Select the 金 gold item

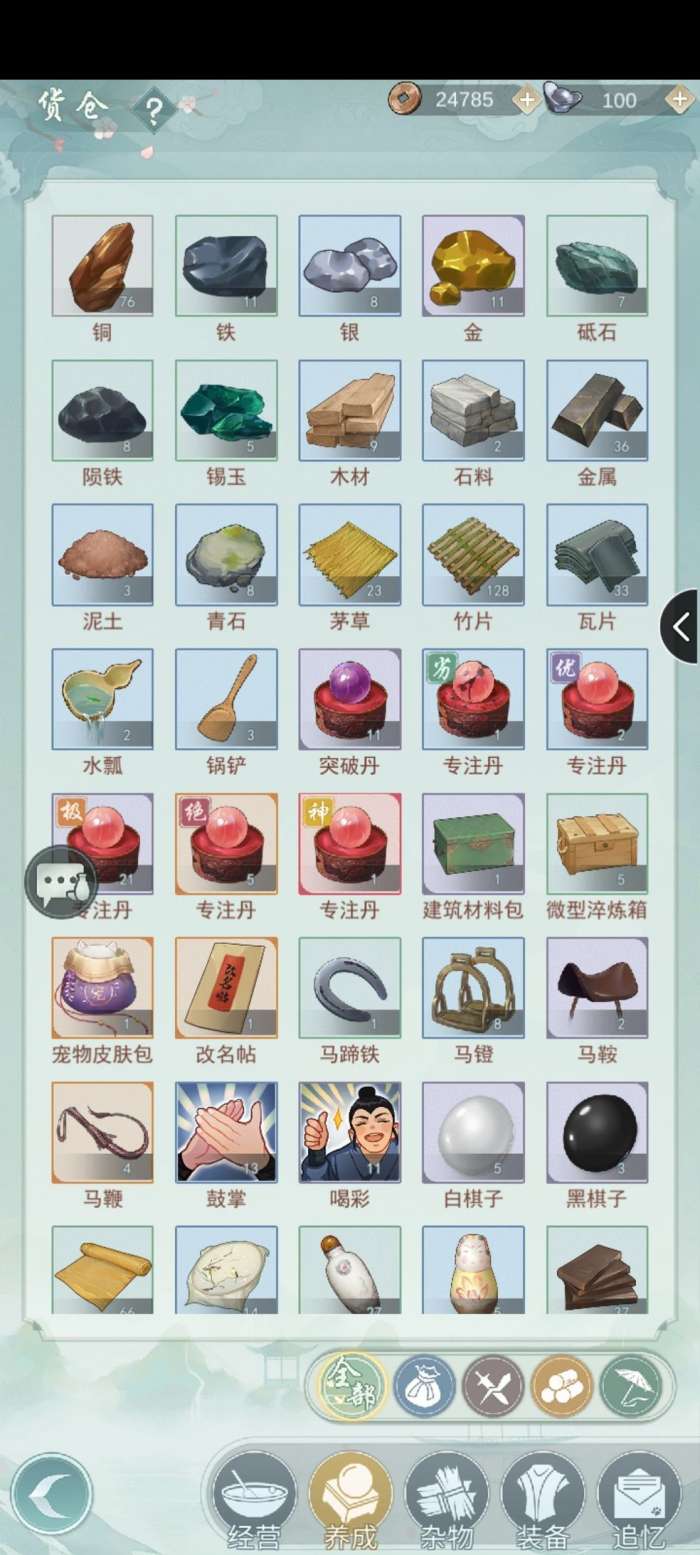(473, 266)
